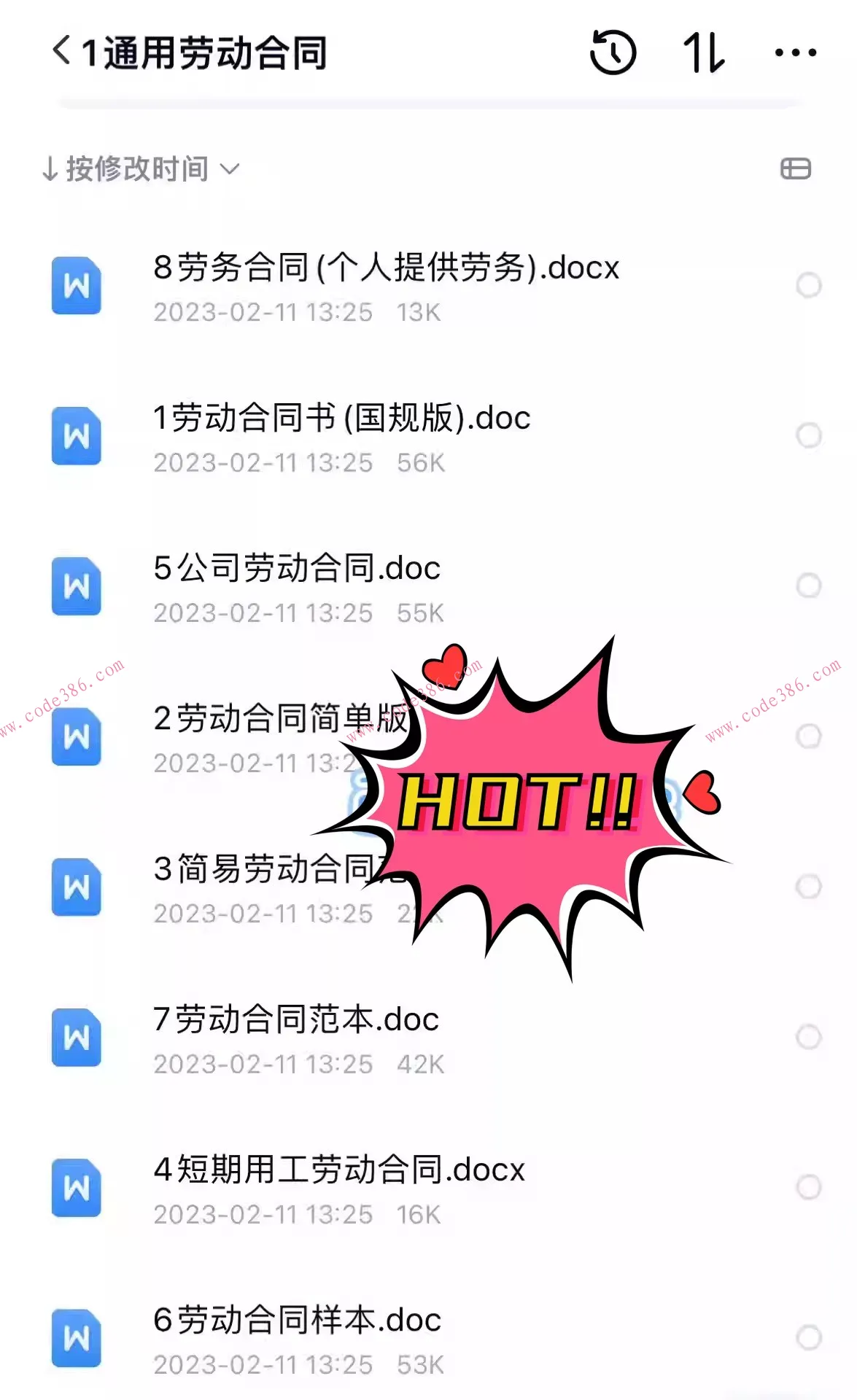Tap the 6劳动合同样本.doc file row
Image resolution: width=857 pixels, height=1400 pixels.
pyautogui.click(x=292, y=1321)
